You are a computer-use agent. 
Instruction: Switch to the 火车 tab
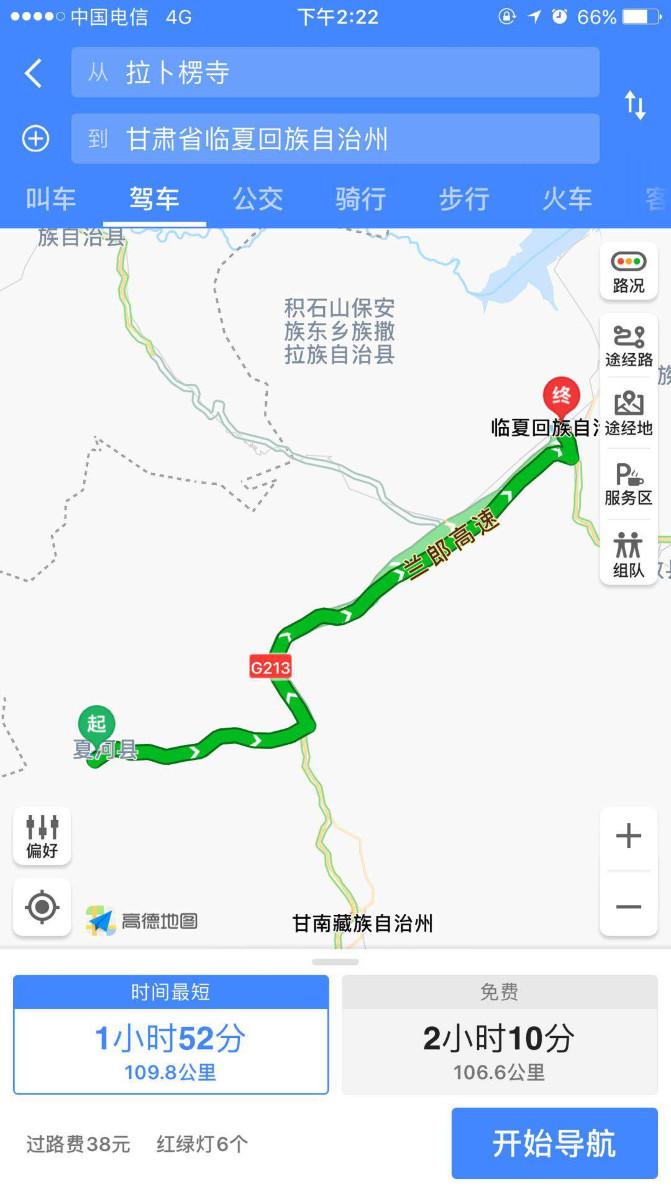pos(567,199)
